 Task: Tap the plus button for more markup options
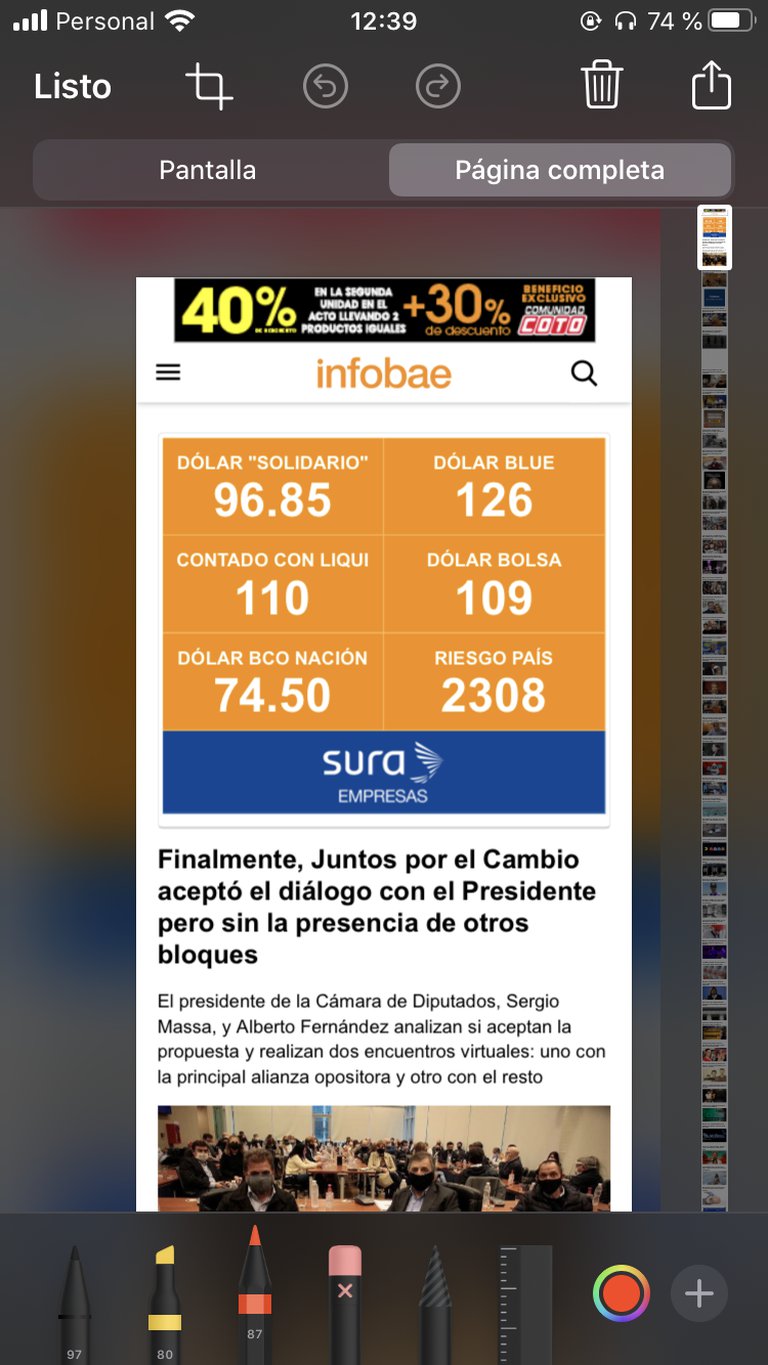pyautogui.click(x=699, y=1294)
